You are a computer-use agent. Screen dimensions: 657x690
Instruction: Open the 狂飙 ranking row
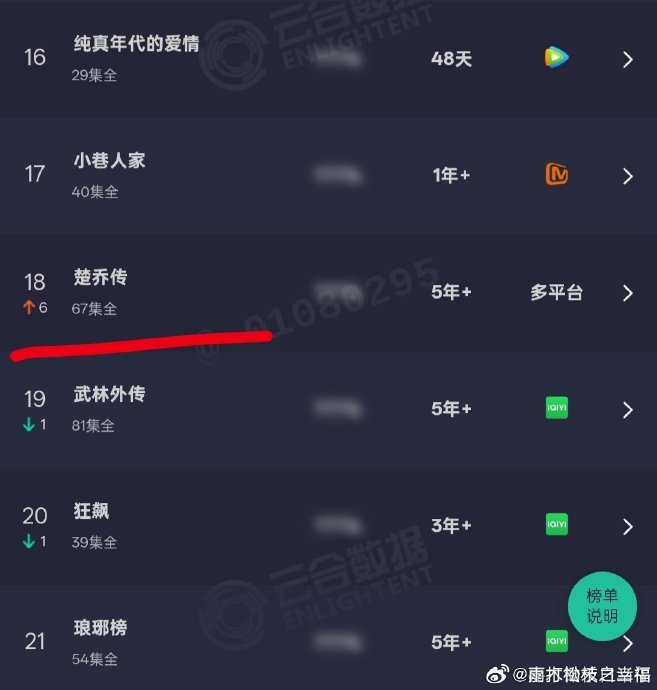pyautogui.click(x=91, y=512)
